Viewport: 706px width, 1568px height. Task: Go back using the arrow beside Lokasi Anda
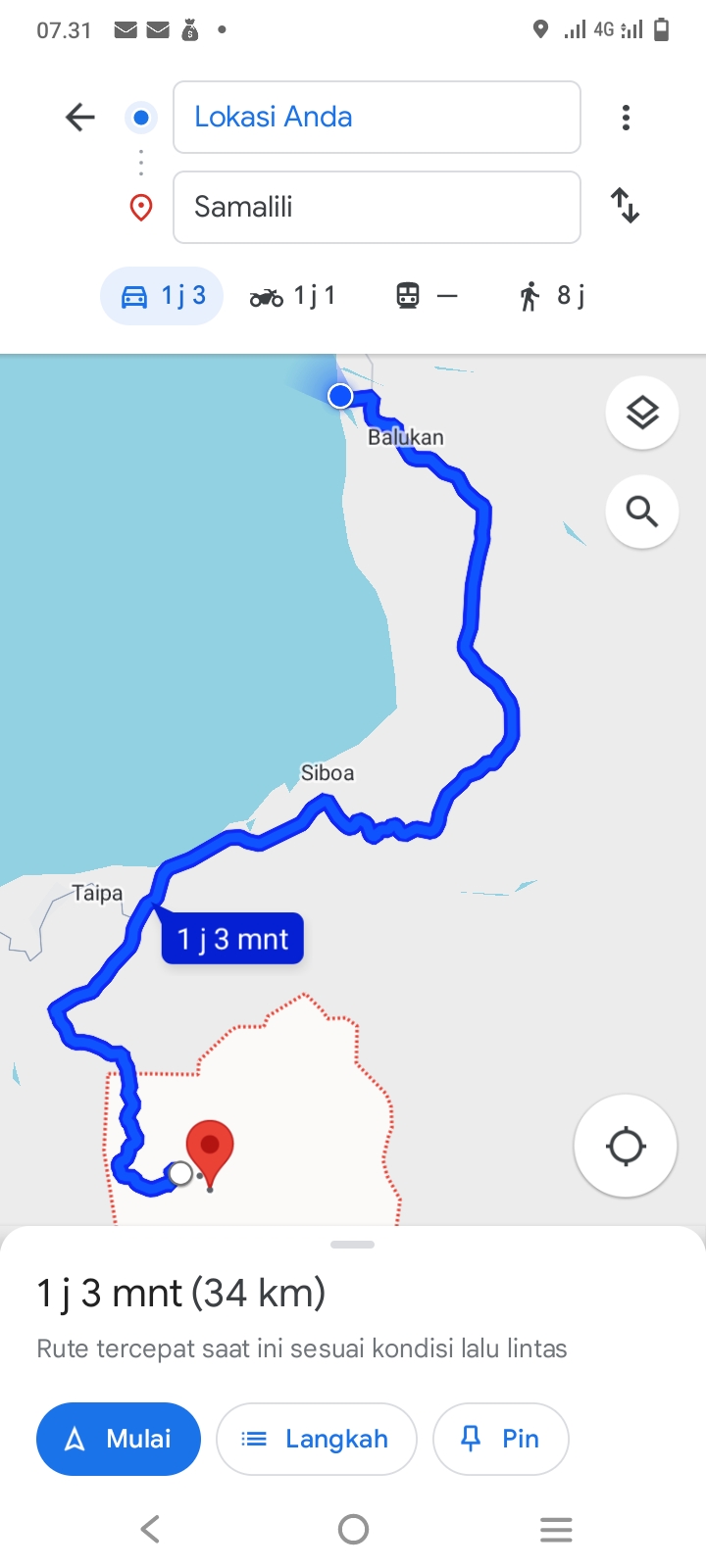coord(80,118)
